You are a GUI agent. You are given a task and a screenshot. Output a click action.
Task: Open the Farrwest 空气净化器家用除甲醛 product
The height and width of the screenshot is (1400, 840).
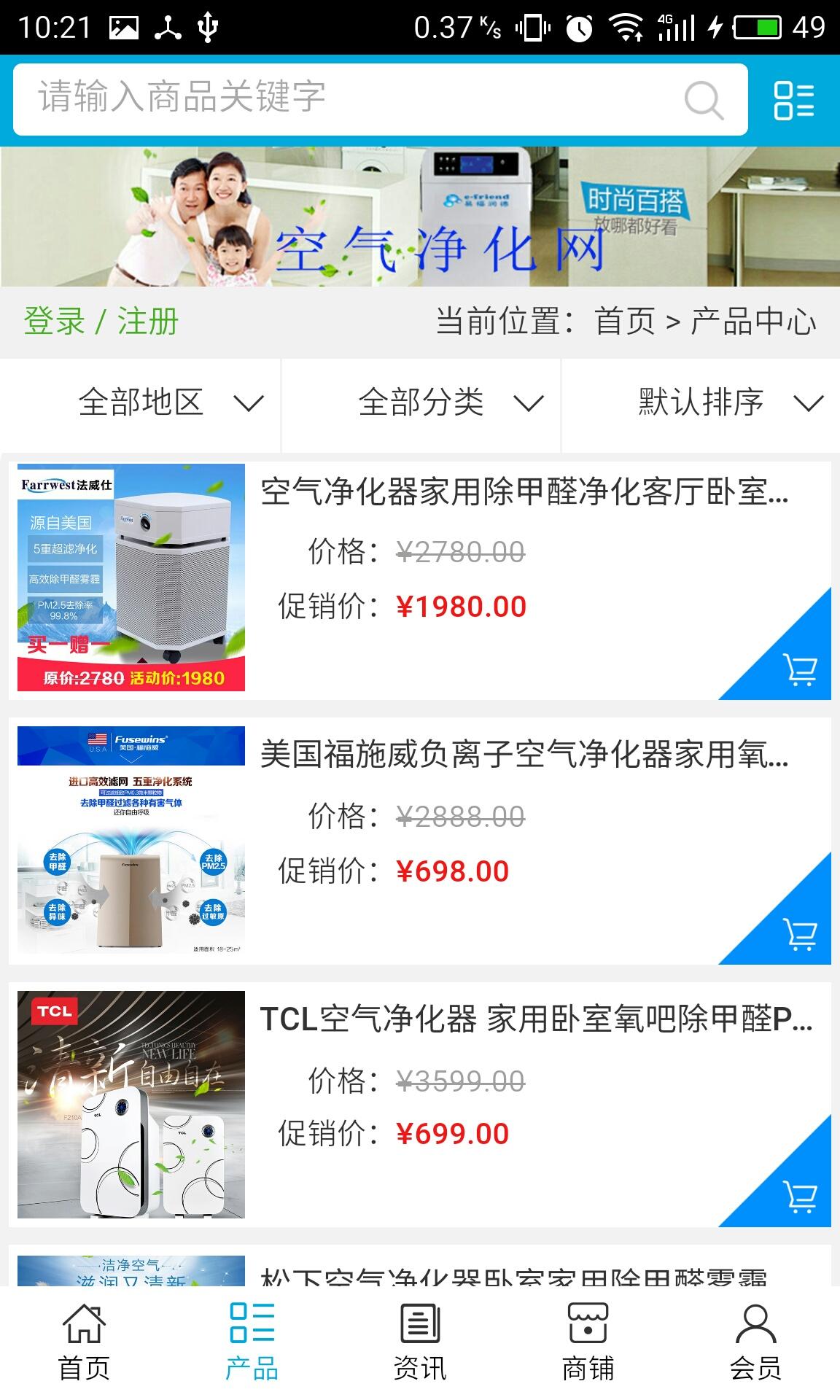(524, 493)
